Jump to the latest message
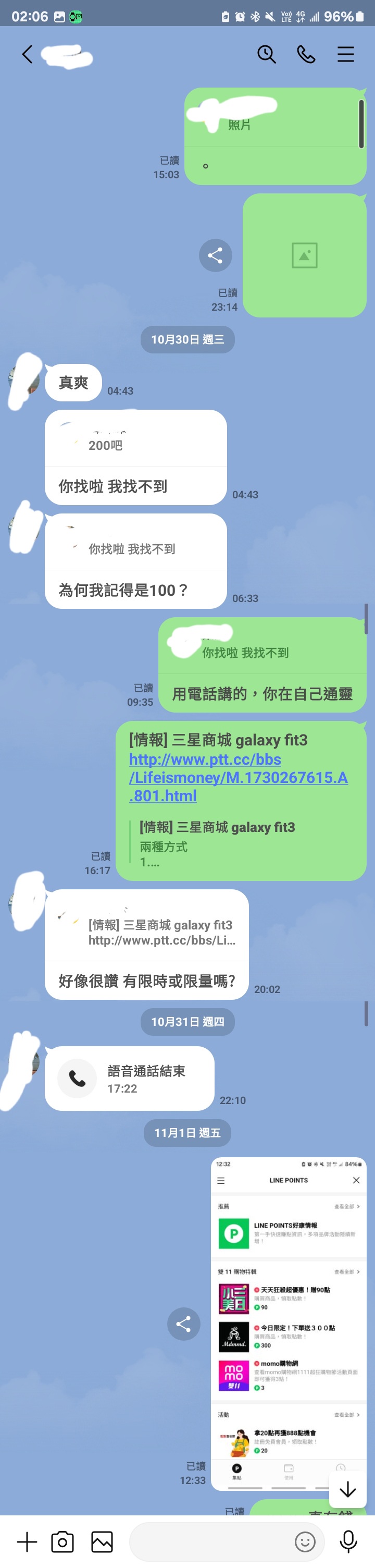Image resolution: width=375 pixels, height=1568 pixels. pos(347,1489)
